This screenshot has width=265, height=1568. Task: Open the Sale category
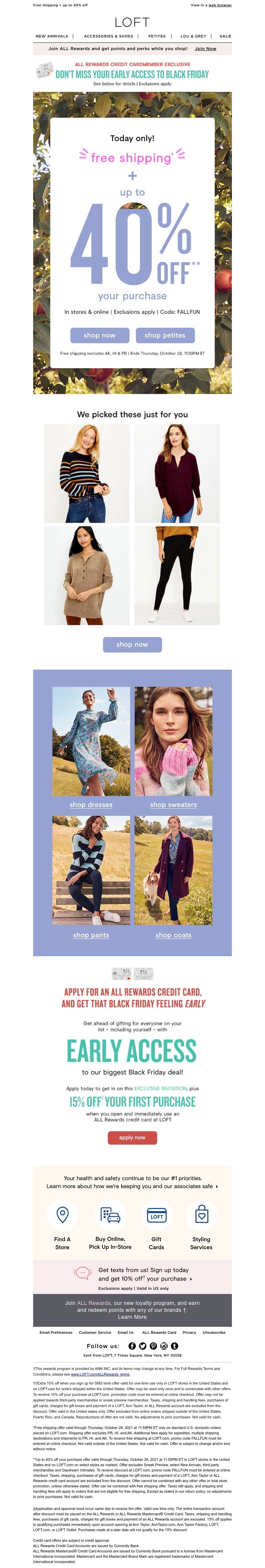click(225, 36)
